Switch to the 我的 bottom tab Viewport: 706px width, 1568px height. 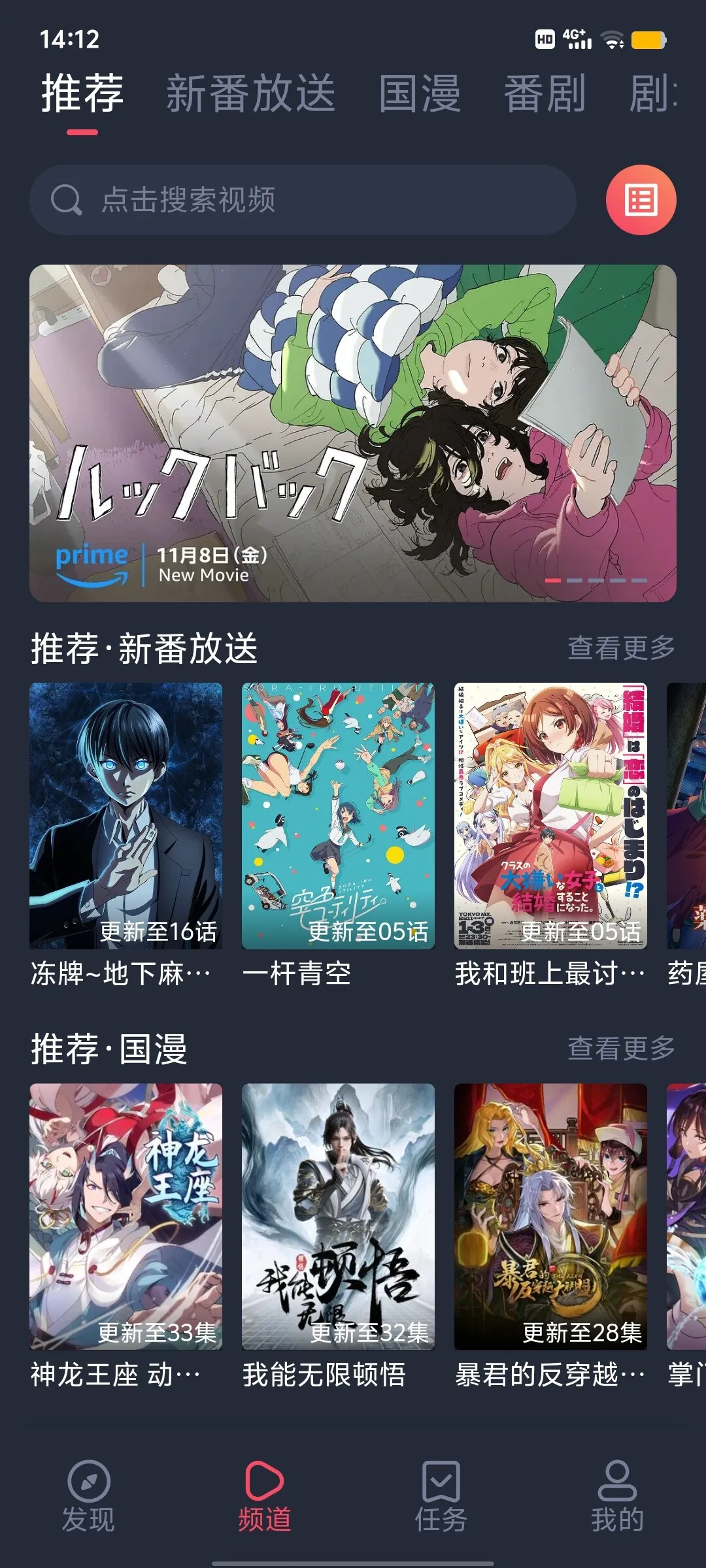(x=617, y=1496)
